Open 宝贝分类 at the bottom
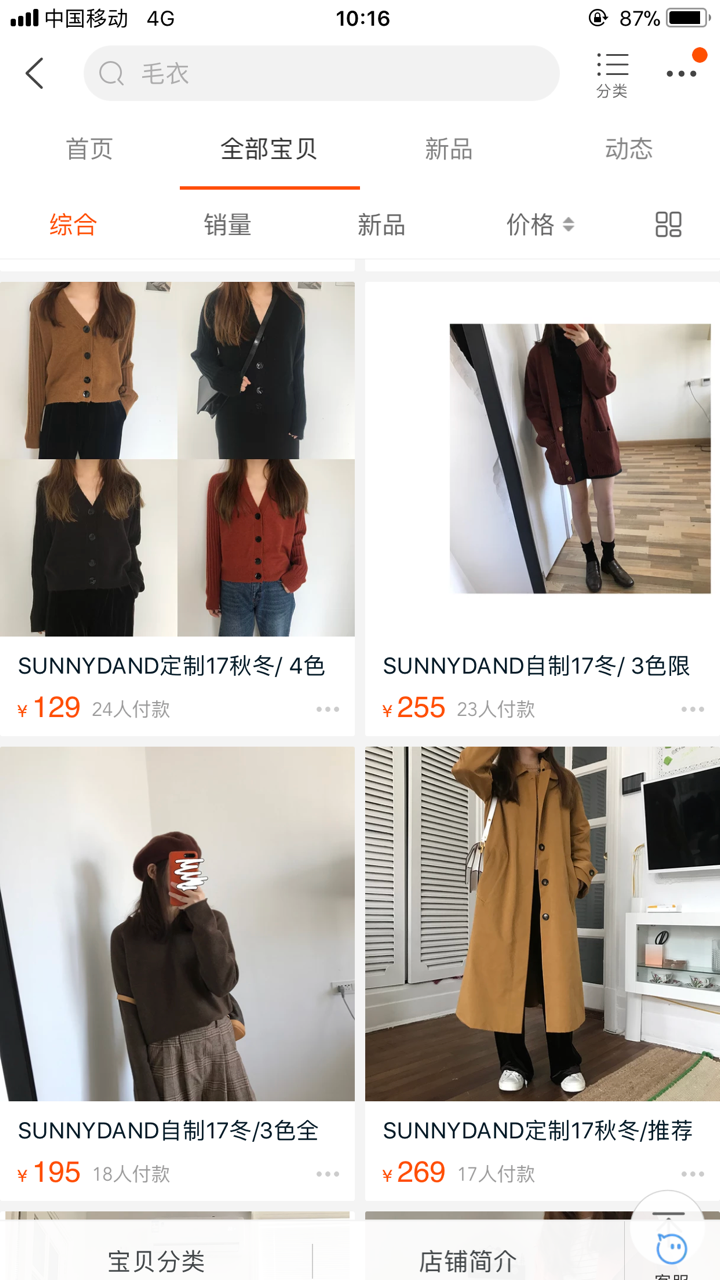 pyautogui.click(x=156, y=1260)
